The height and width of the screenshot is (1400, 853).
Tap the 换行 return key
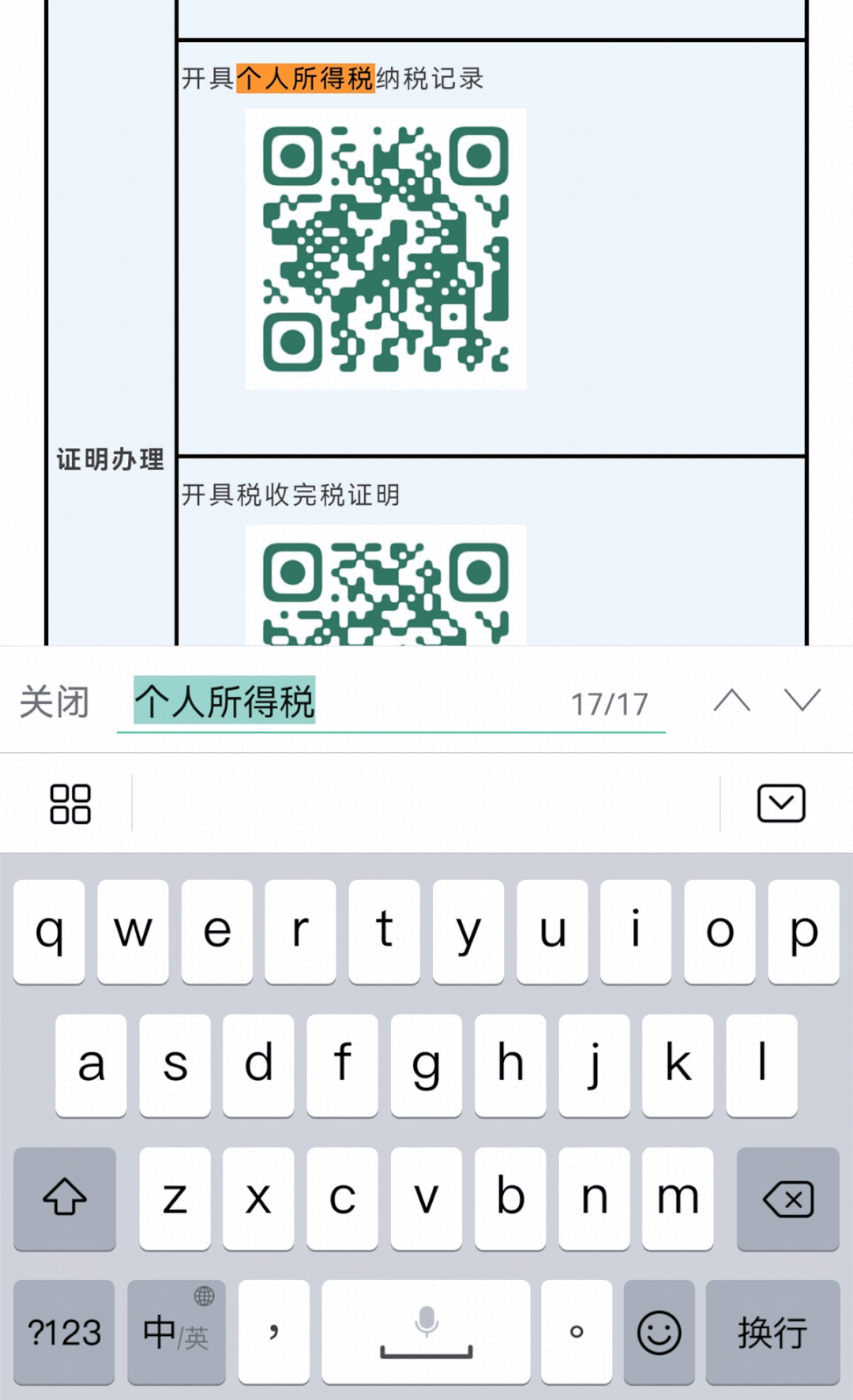[x=772, y=1332]
